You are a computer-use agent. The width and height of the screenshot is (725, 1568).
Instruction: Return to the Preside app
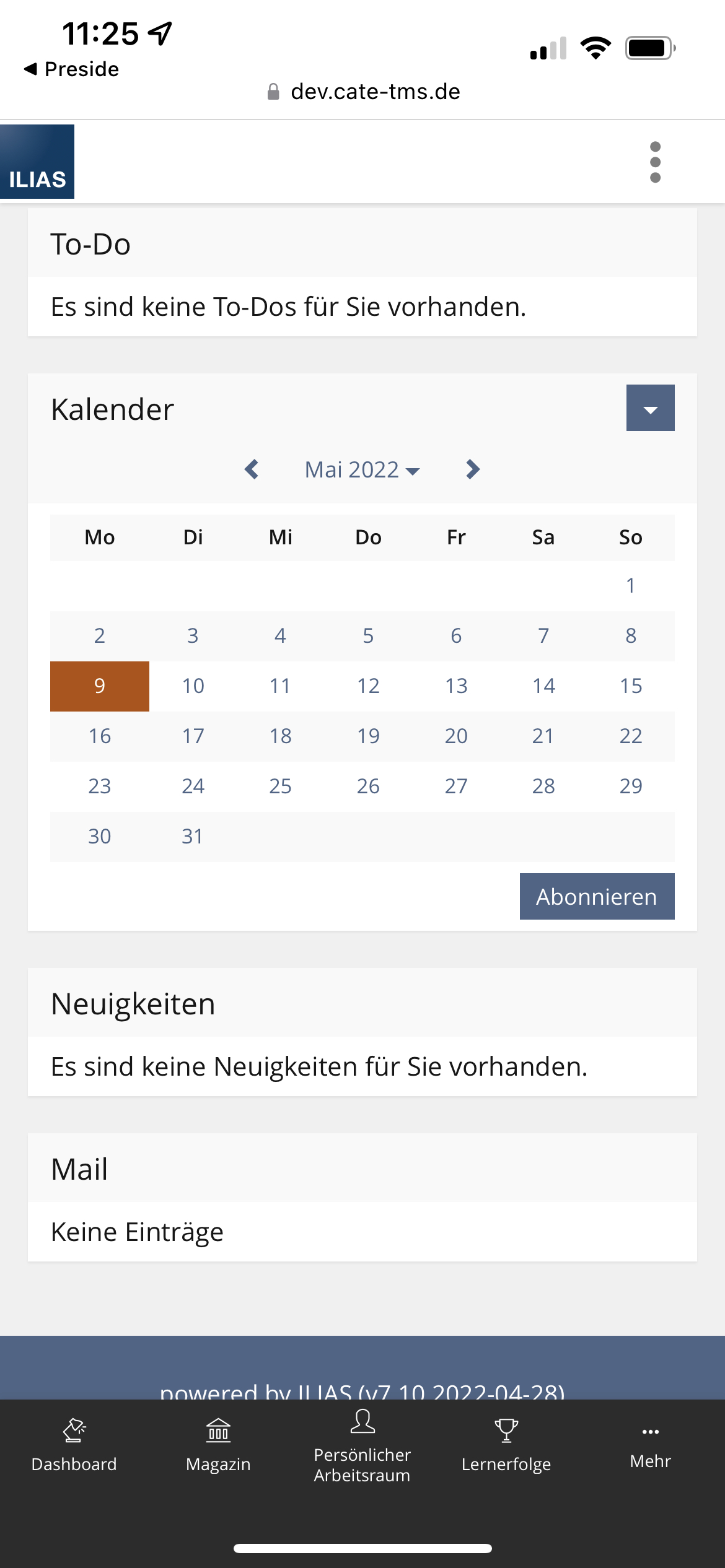point(71,69)
